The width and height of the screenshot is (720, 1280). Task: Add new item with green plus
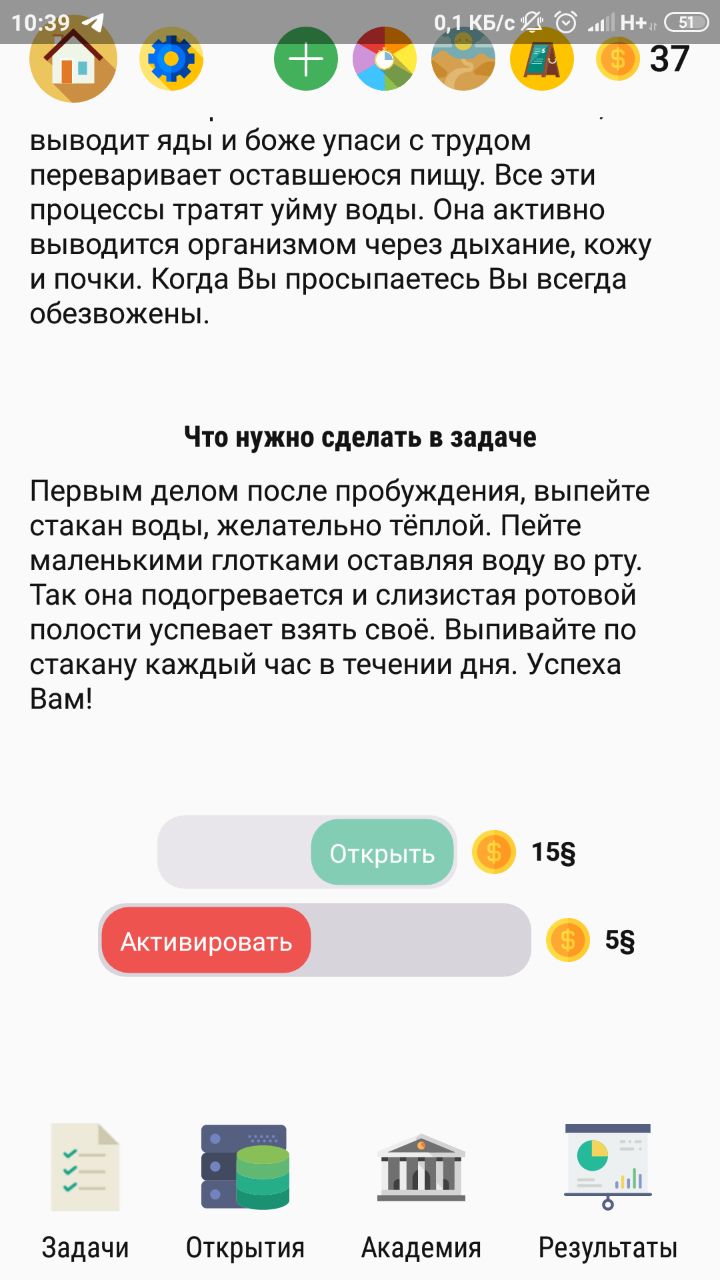[x=306, y=60]
